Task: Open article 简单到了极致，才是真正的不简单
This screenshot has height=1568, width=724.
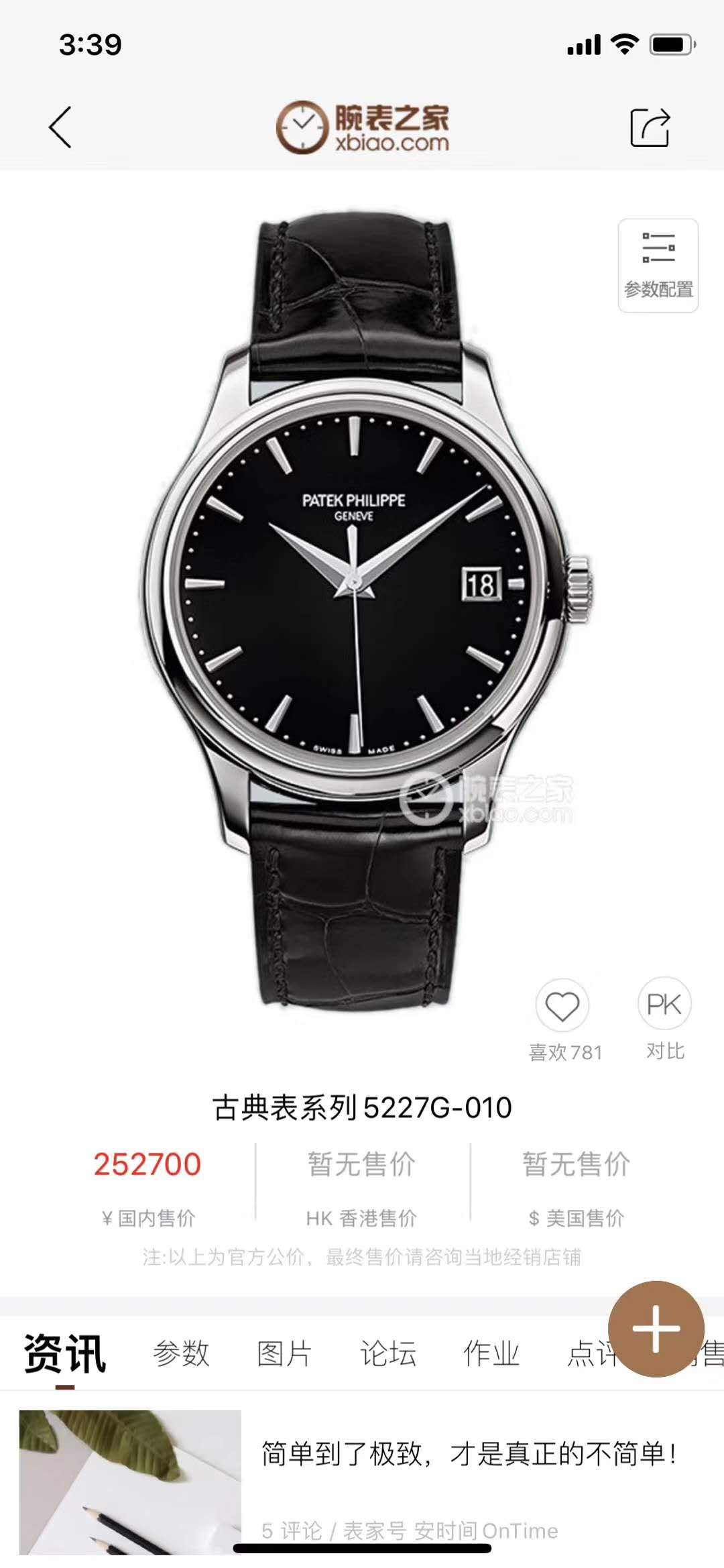Action: coord(468,1454)
